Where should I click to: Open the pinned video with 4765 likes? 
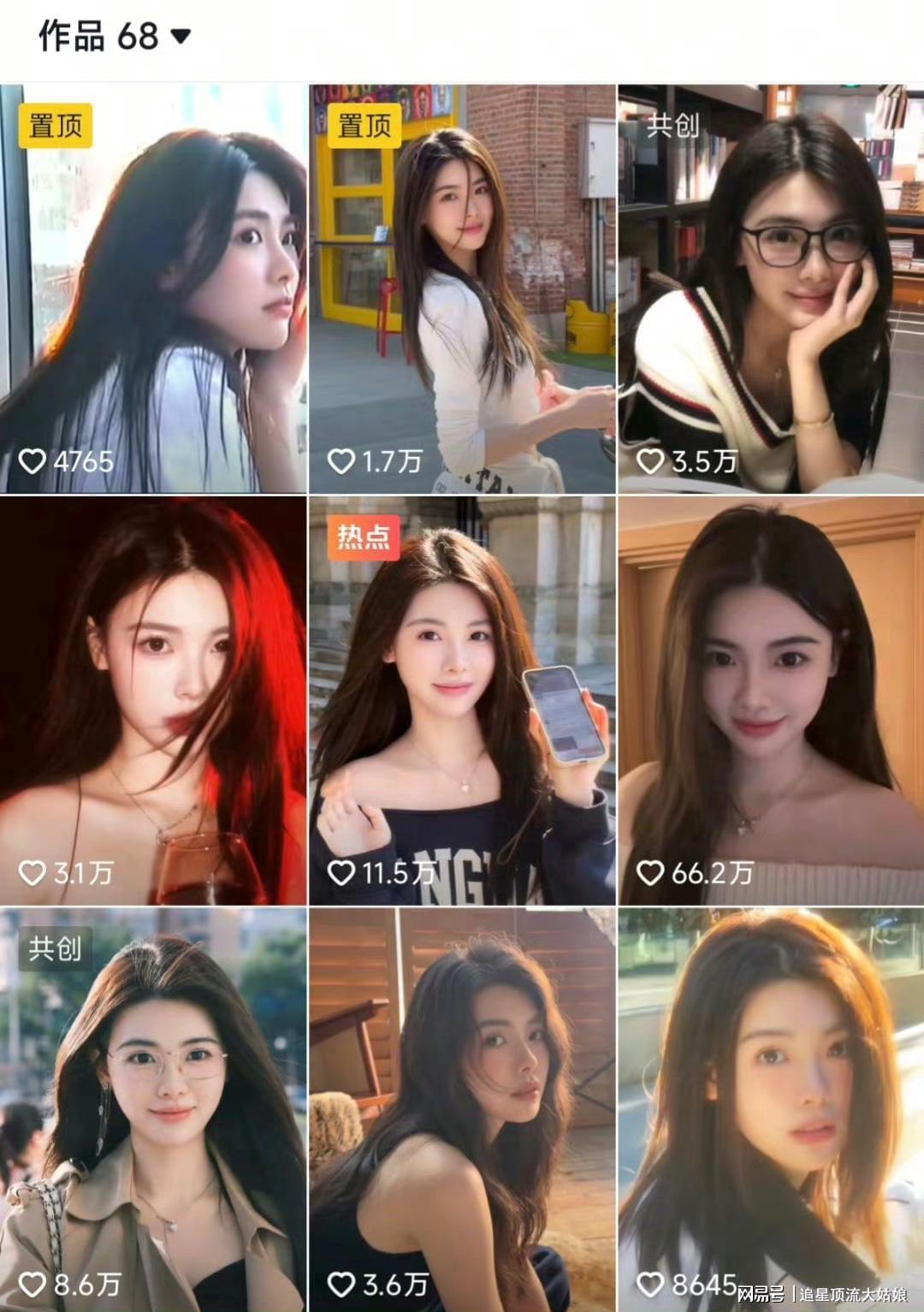(153, 288)
